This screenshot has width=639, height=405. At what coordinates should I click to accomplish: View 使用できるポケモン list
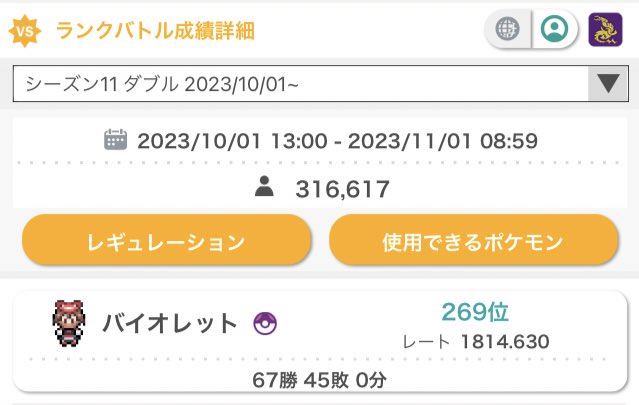[474, 240]
